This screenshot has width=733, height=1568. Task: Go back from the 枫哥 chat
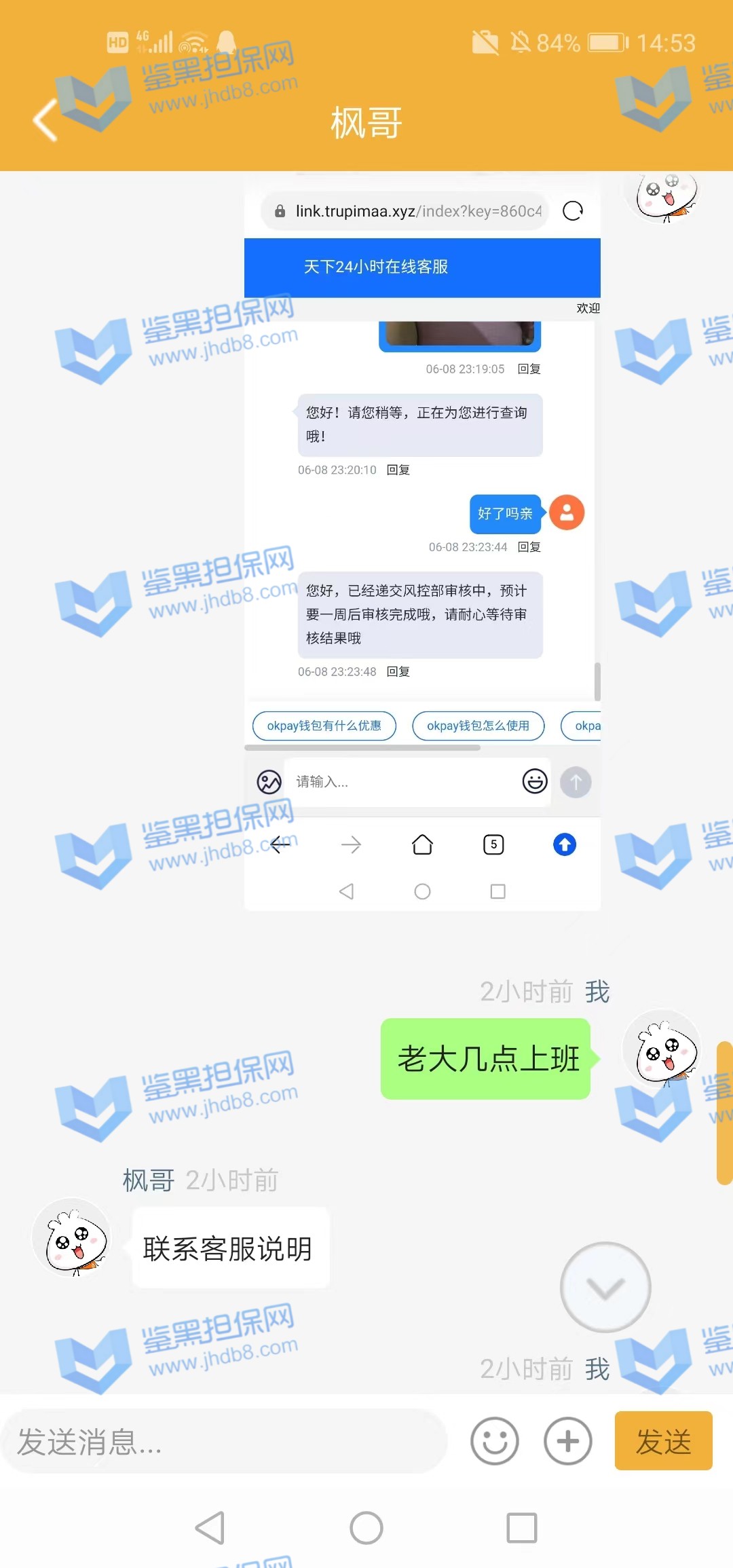point(45,120)
